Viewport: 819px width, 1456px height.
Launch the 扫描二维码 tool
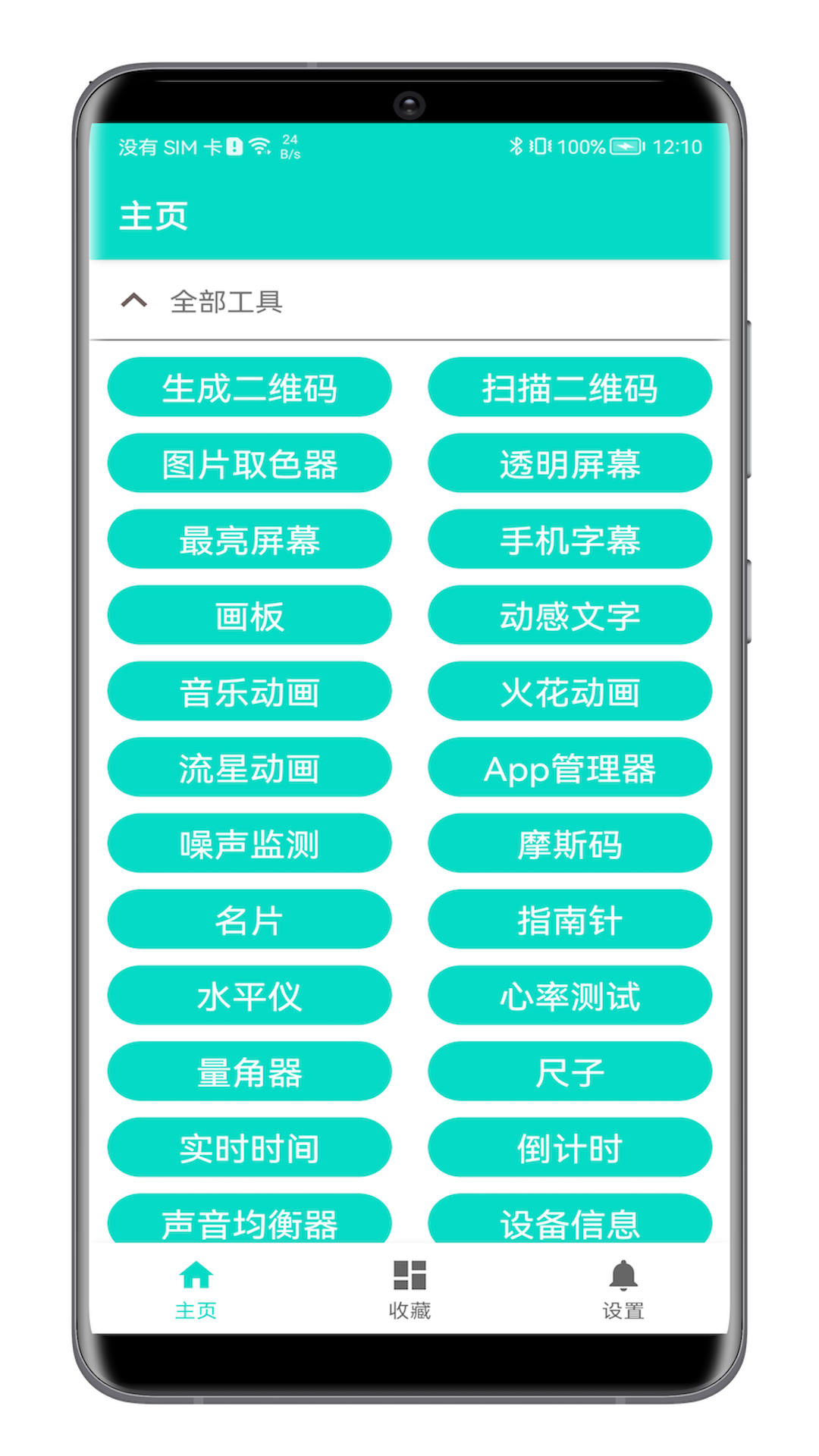[570, 388]
